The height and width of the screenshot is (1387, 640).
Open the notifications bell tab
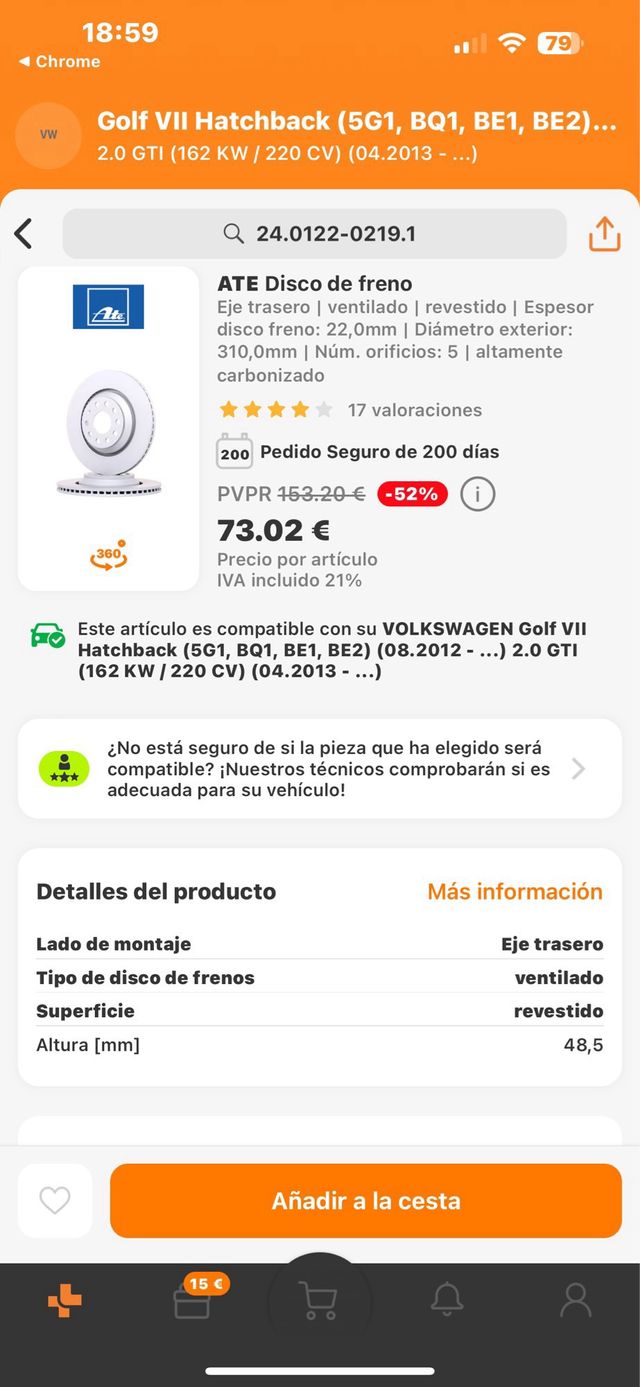pyautogui.click(x=447, y=1301)
